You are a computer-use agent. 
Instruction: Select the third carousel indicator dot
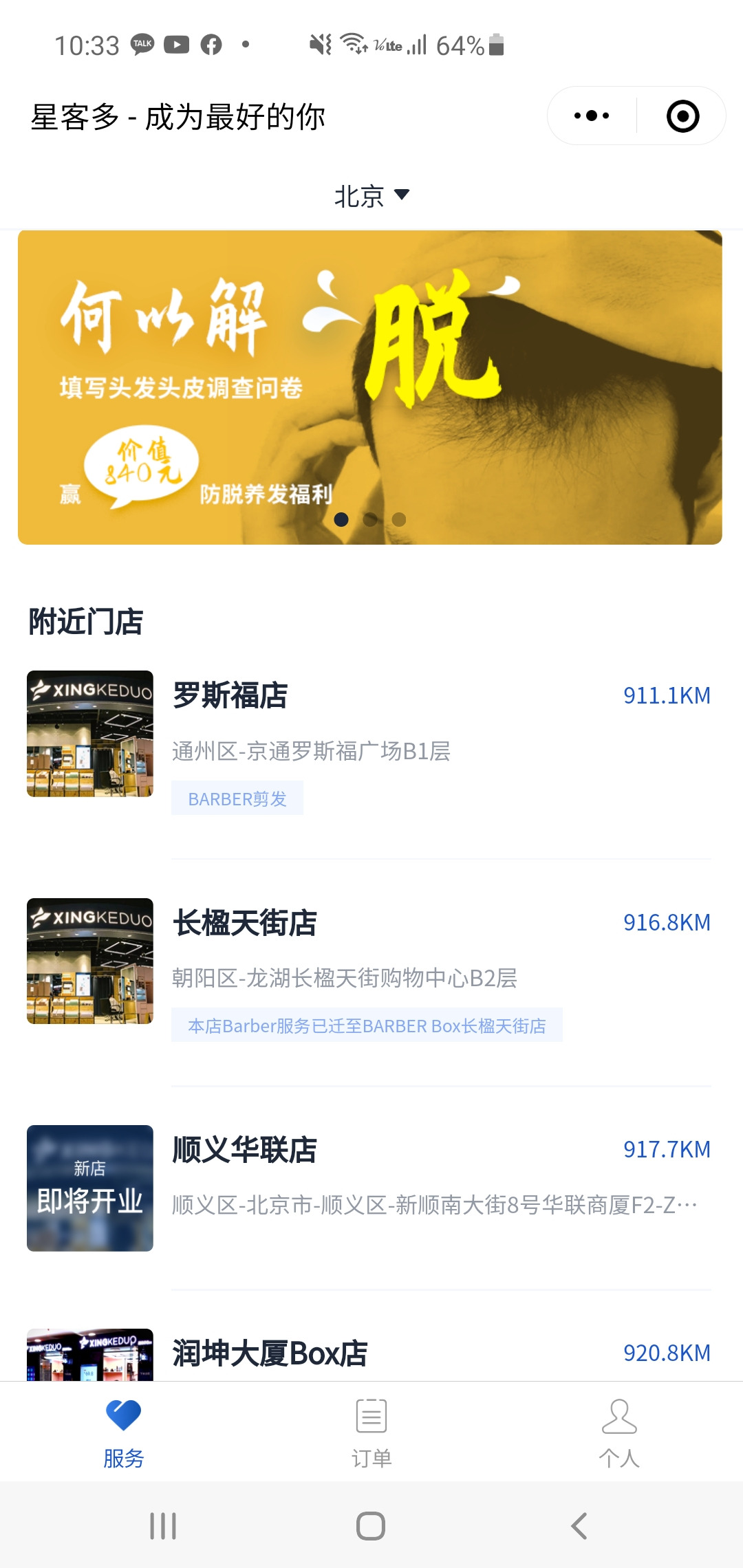click(x=398, y=521)
